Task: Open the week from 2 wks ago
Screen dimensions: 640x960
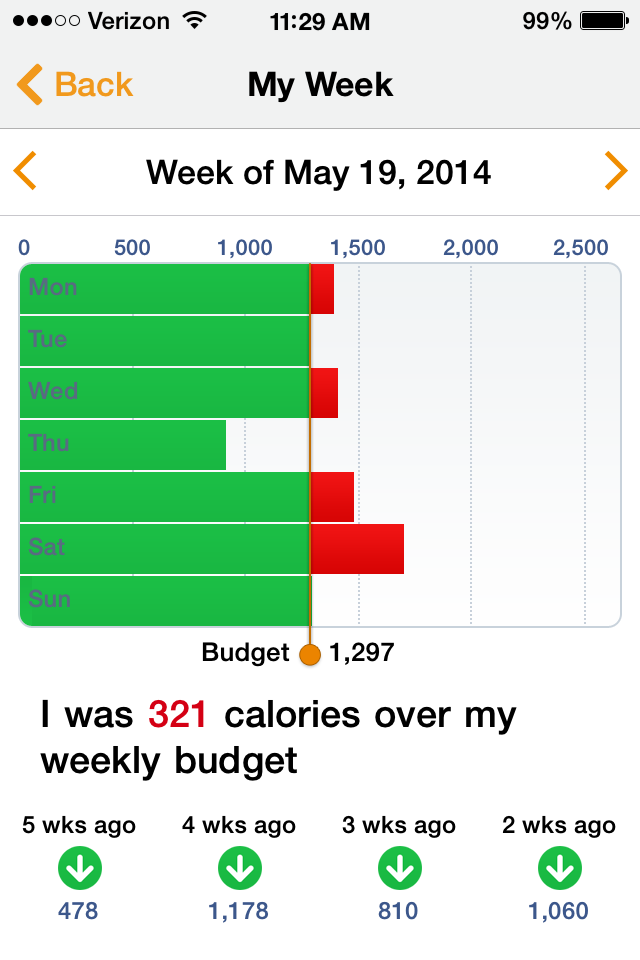Action: coord(559,869)
